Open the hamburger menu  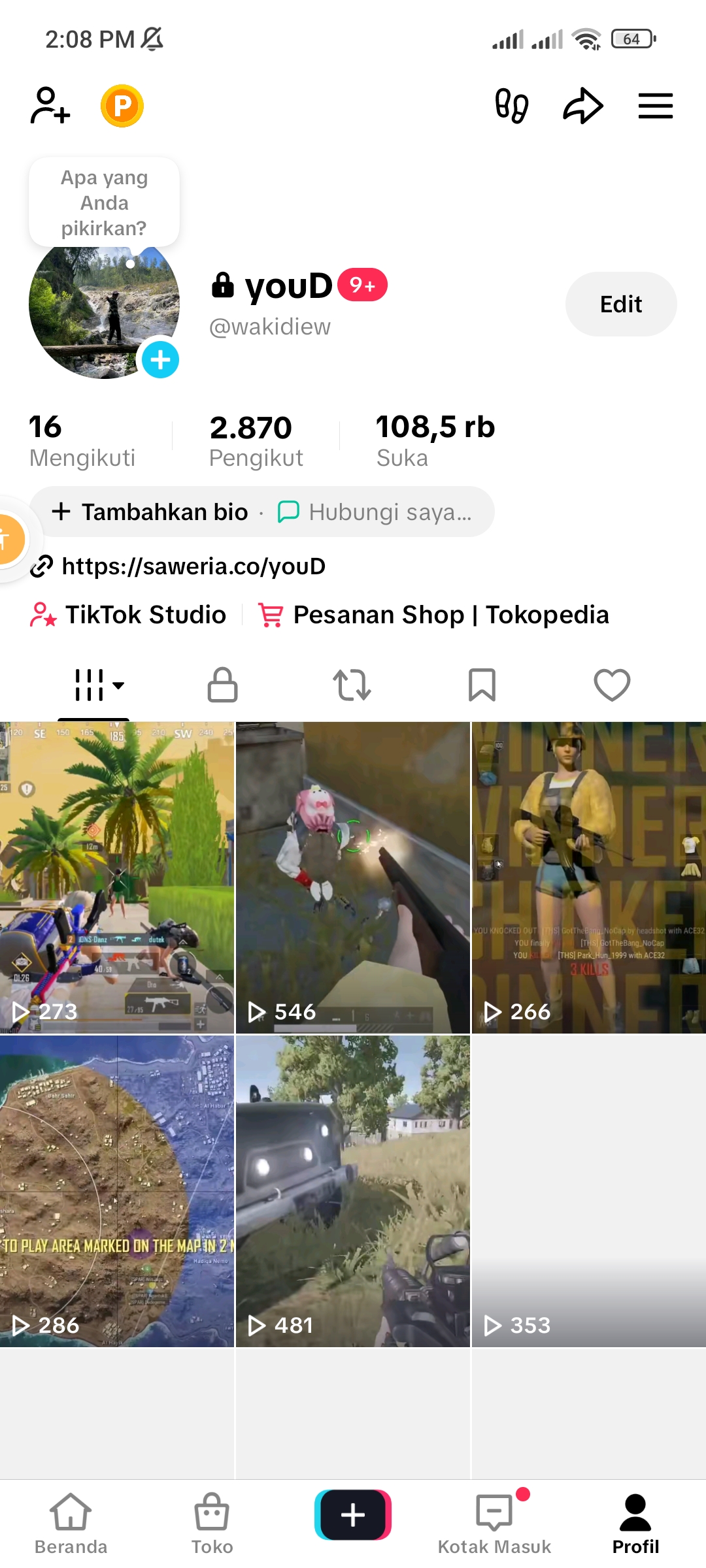[655, 106]
